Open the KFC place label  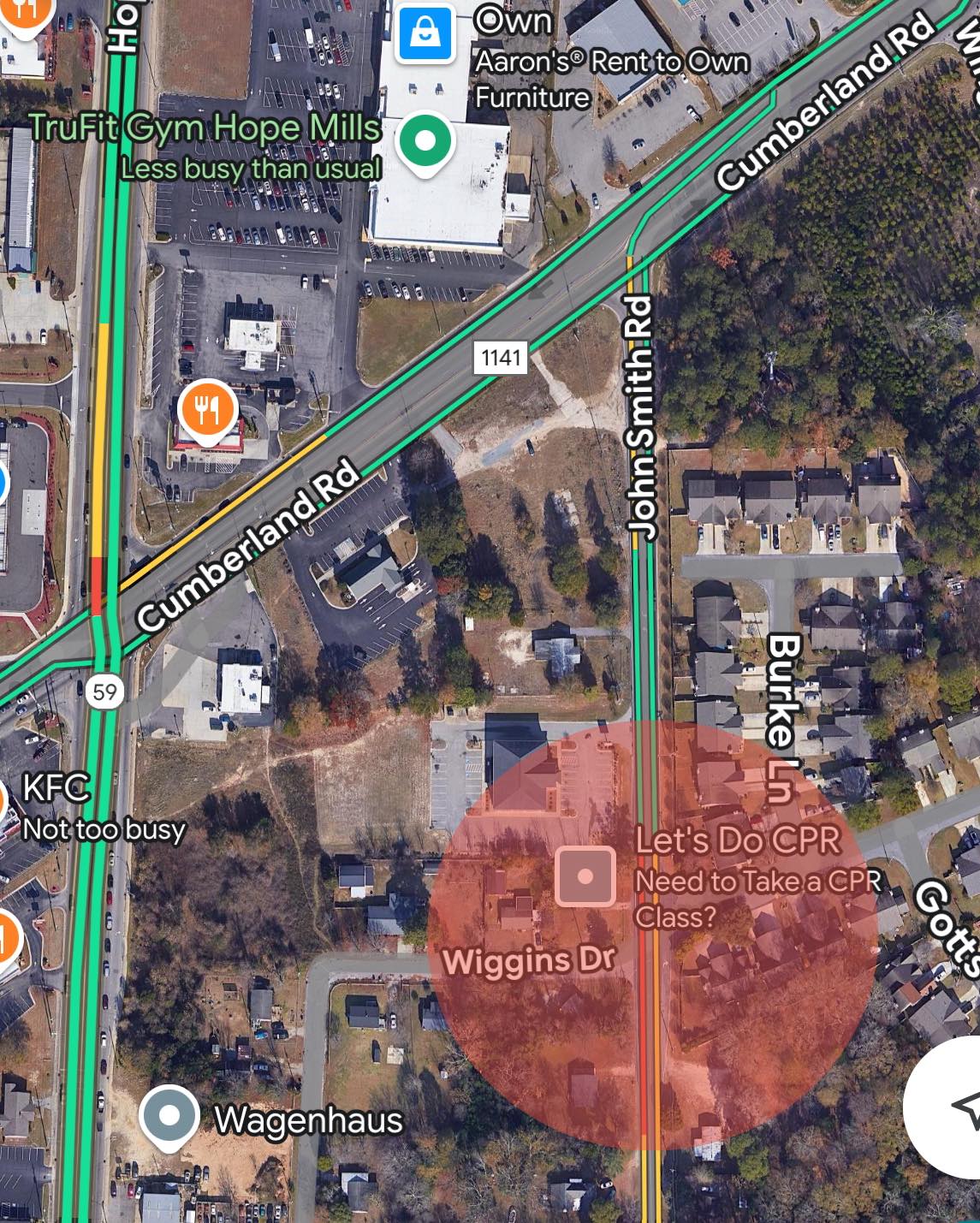pos(56,787)
